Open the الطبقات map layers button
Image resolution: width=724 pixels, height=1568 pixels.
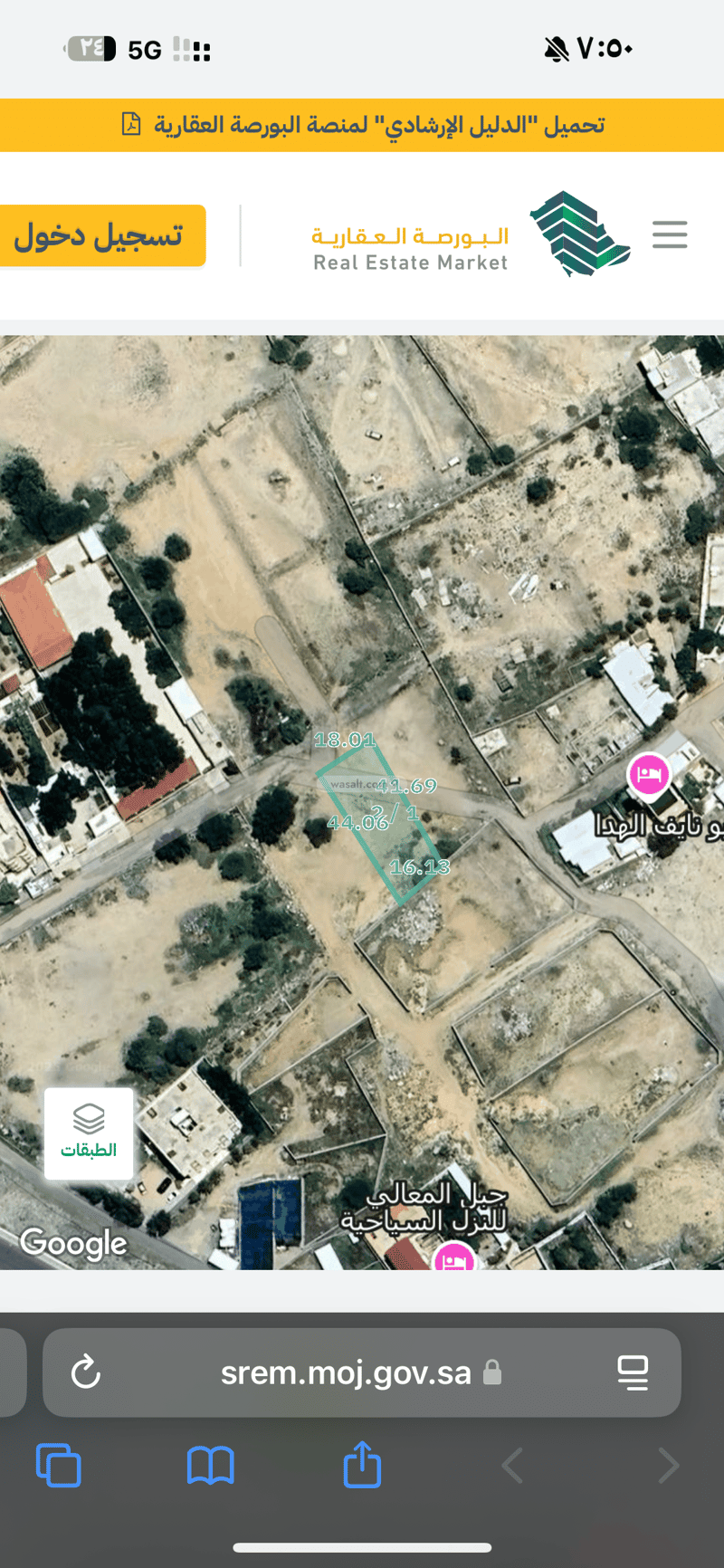point(89,1133)
